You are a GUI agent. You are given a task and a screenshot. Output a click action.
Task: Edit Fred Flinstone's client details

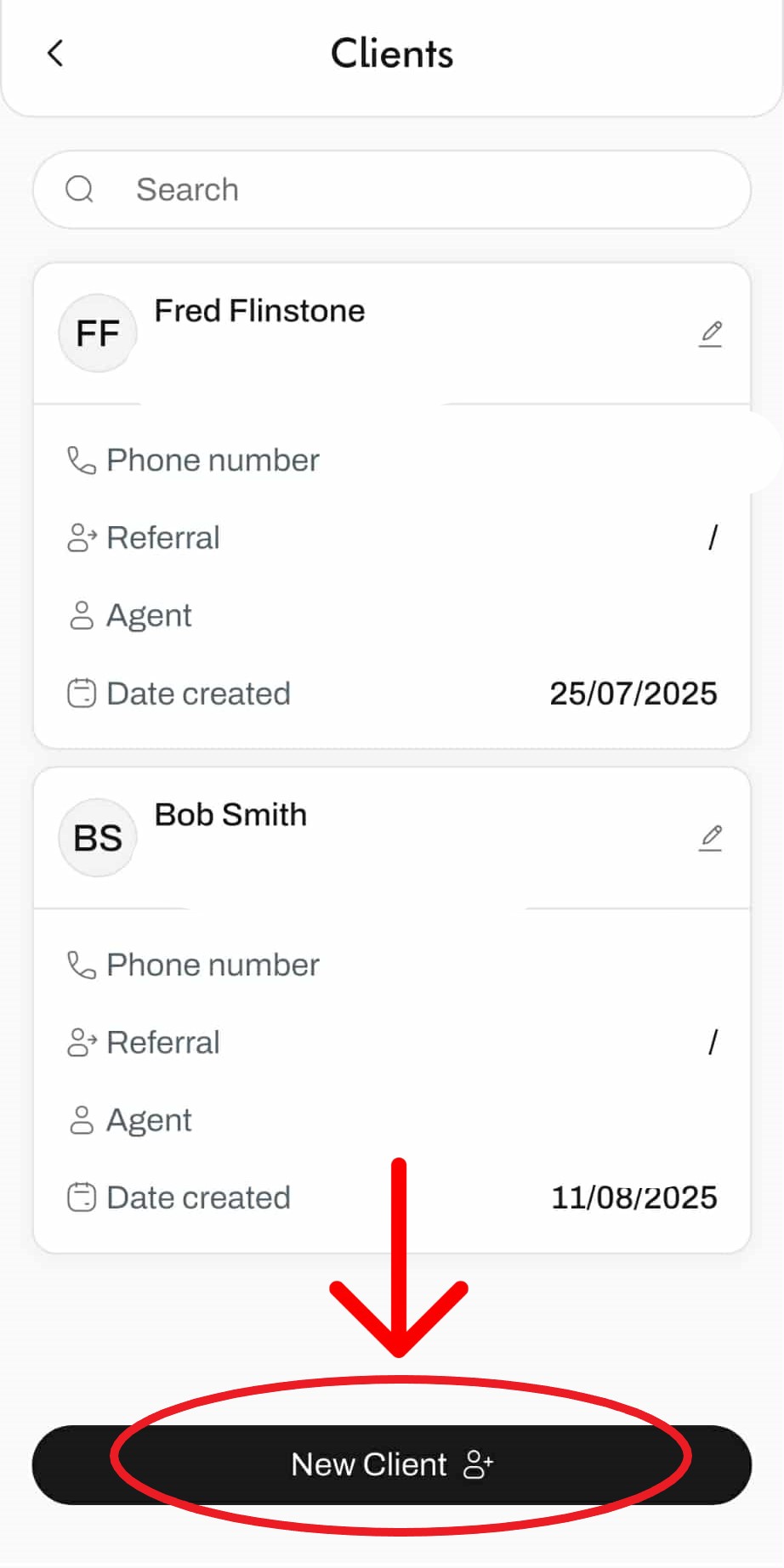tap(711, 334)
